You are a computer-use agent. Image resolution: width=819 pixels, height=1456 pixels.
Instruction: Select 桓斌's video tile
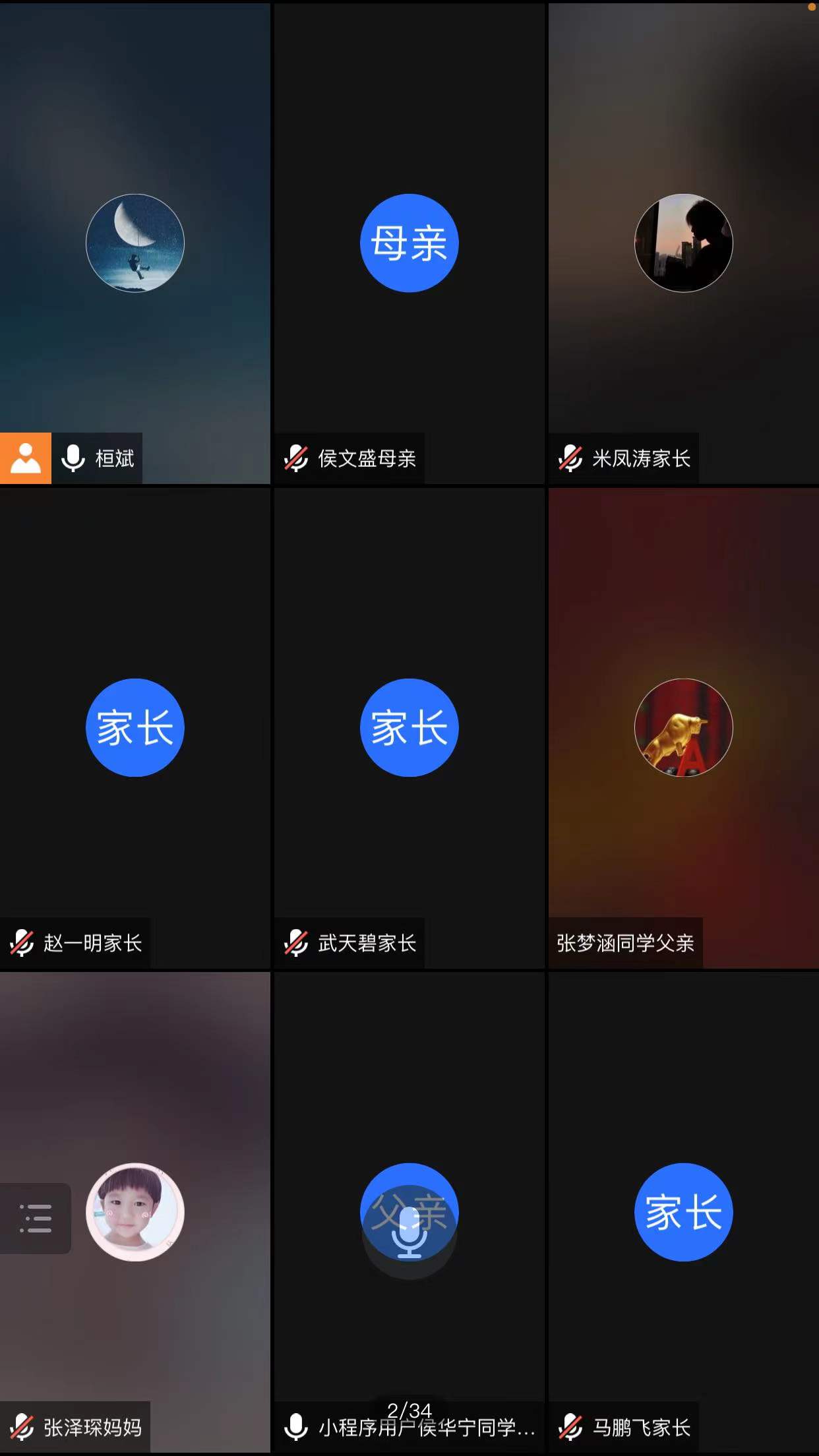click(135, 243)
